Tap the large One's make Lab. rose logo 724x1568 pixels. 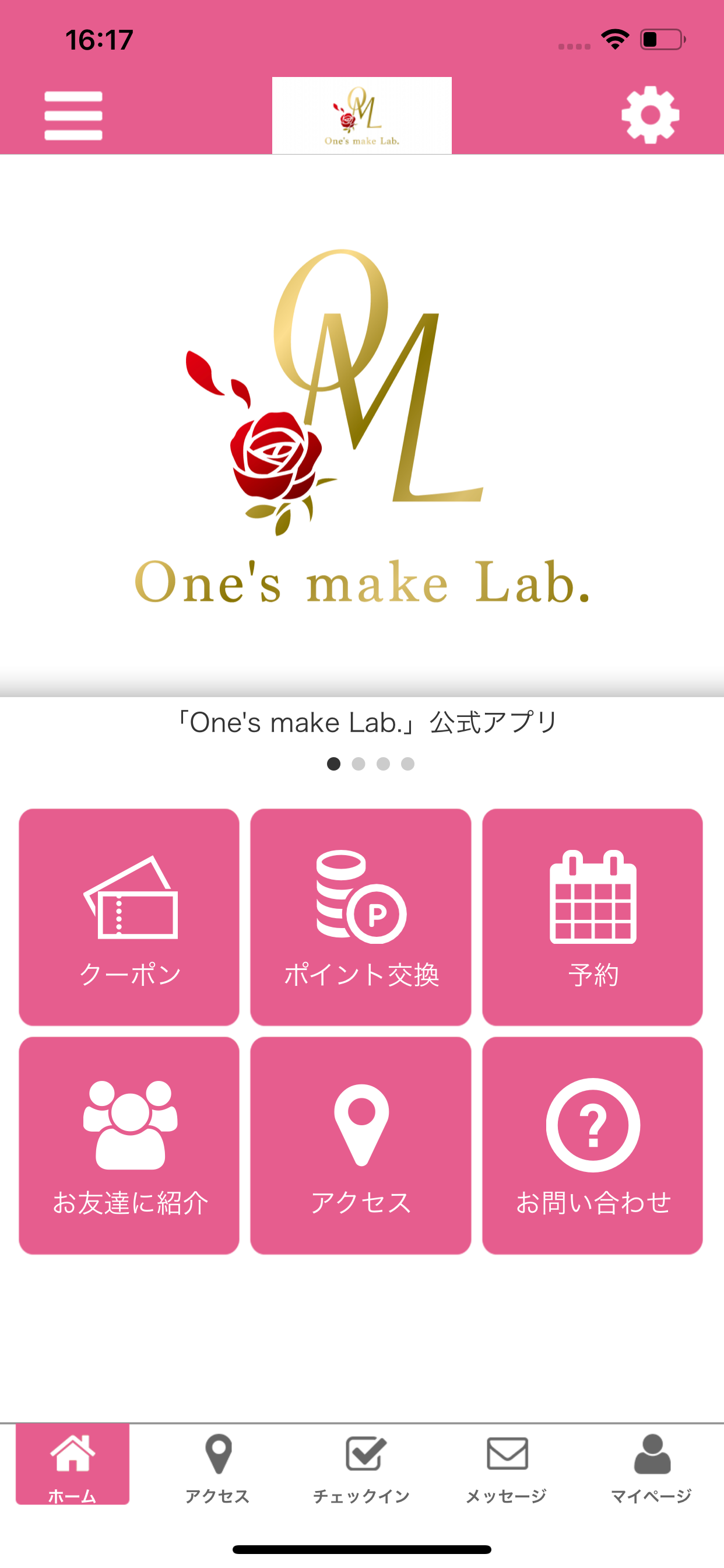coord(362,426)
